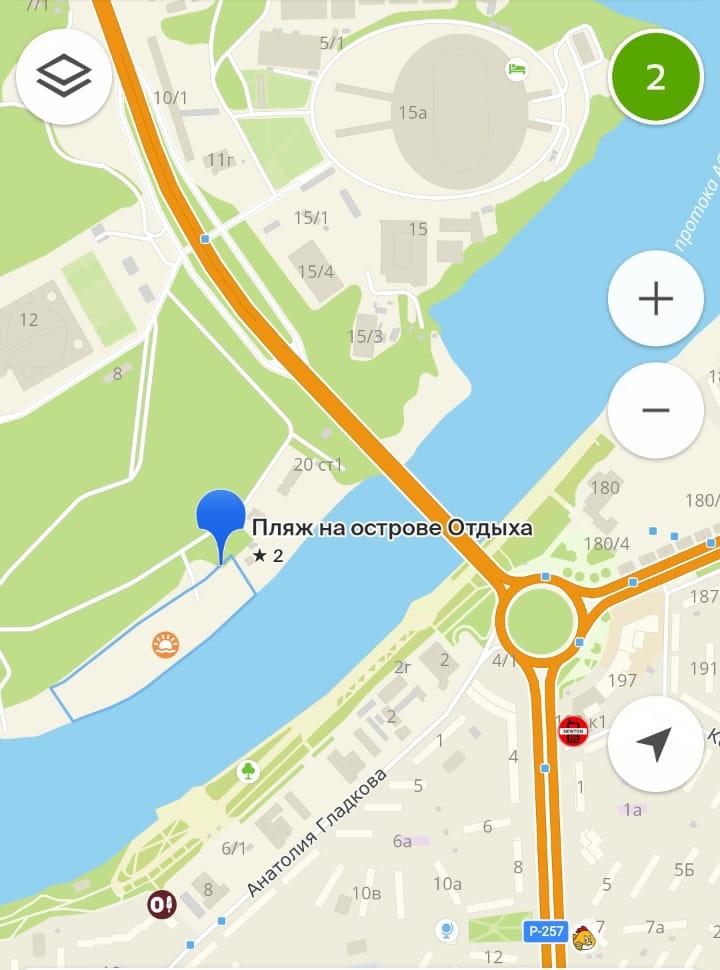Open the Newton red marker
Viewport: 720px width, 970px height.
click(x=572, y=730)
